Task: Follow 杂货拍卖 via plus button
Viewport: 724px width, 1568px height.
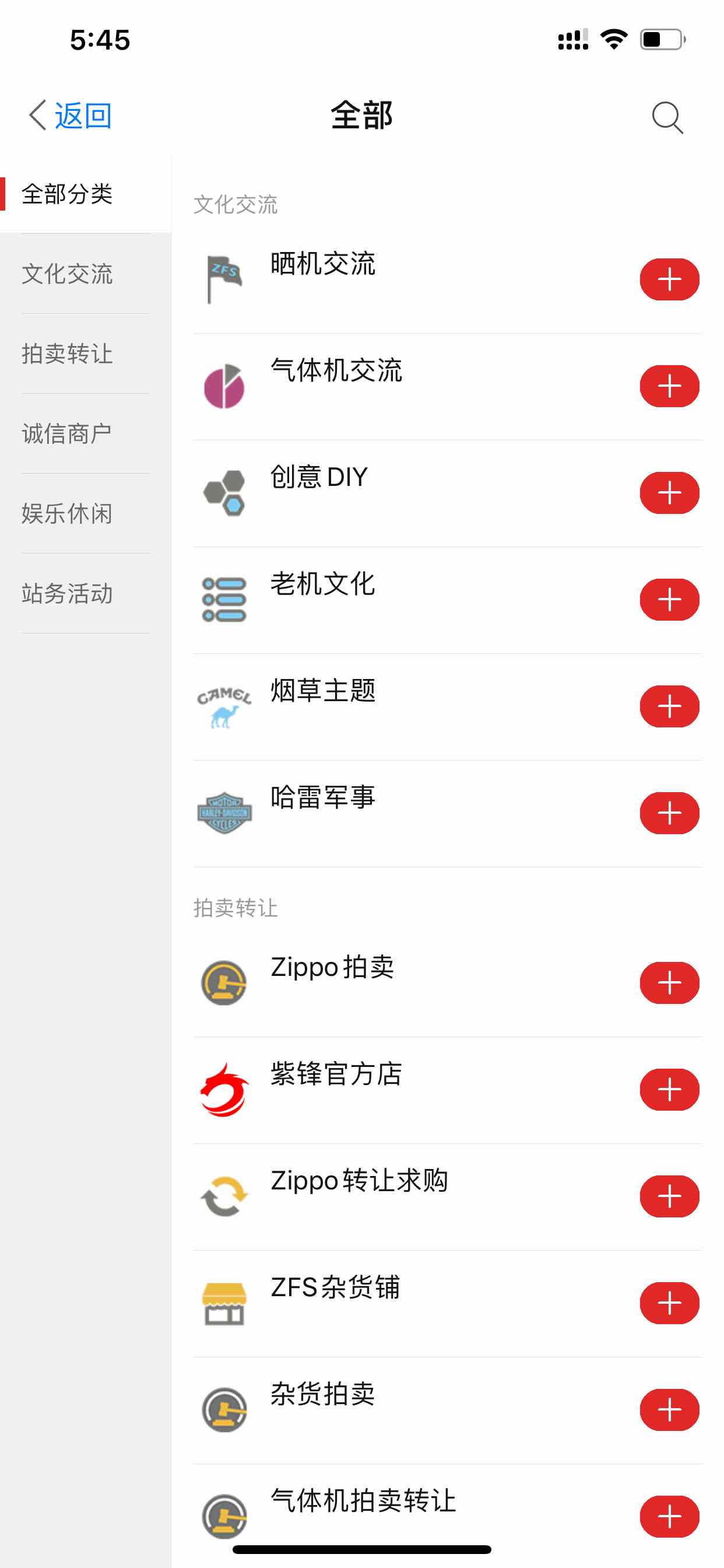Action: coord(669,1409)
